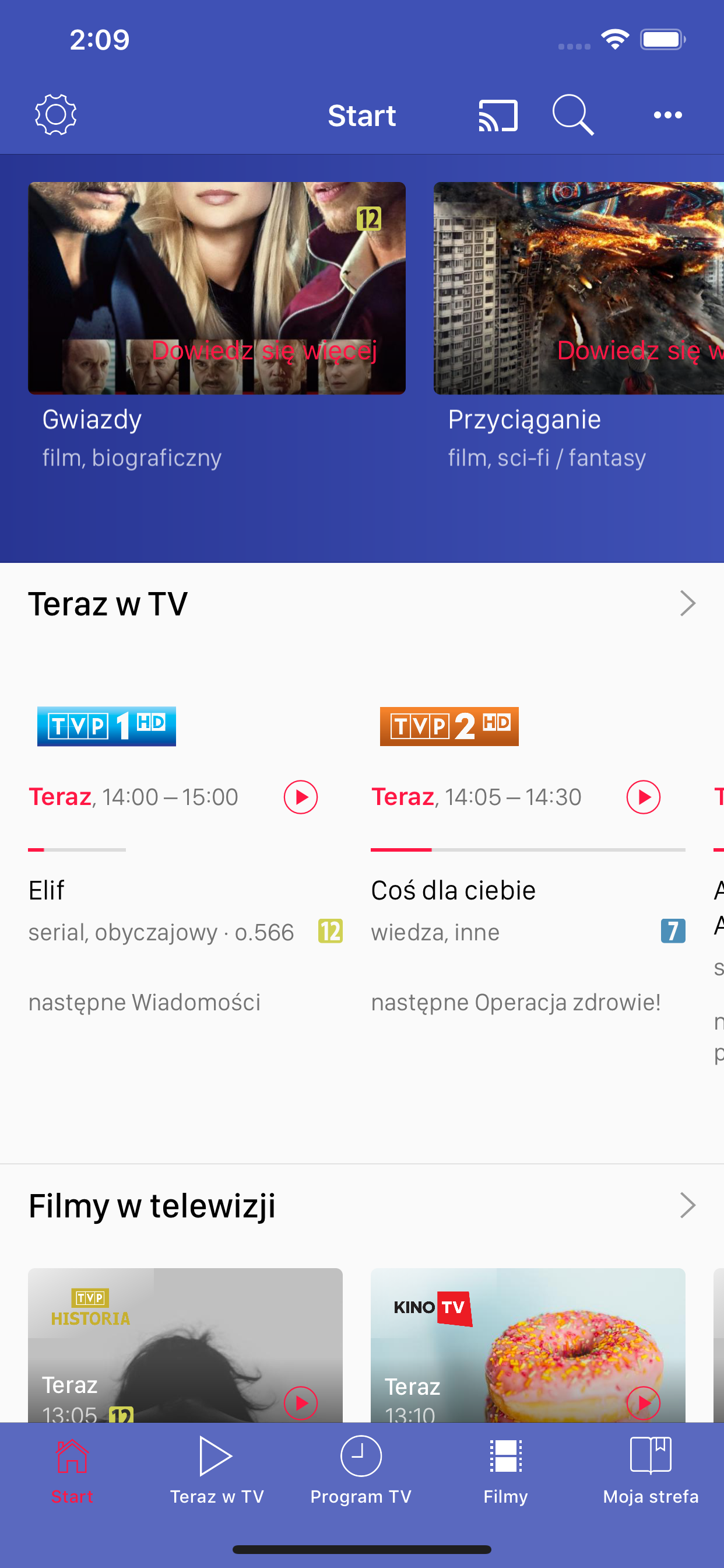Screen dimensions: 724x1568
Task: Select the TVP2 HD channel logo
Action: coord(448,726)
